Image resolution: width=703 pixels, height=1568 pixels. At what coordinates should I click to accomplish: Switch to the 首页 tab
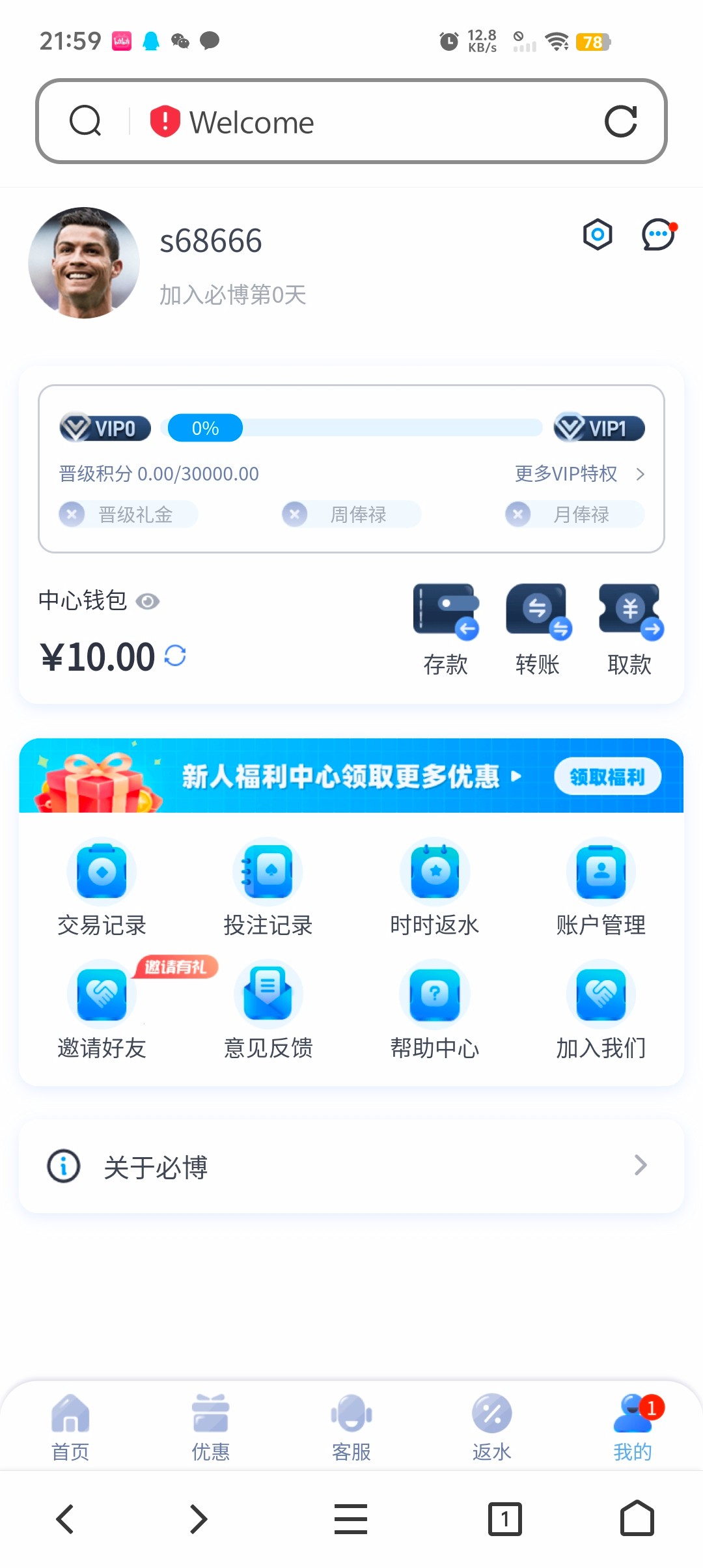[70, 1427]
